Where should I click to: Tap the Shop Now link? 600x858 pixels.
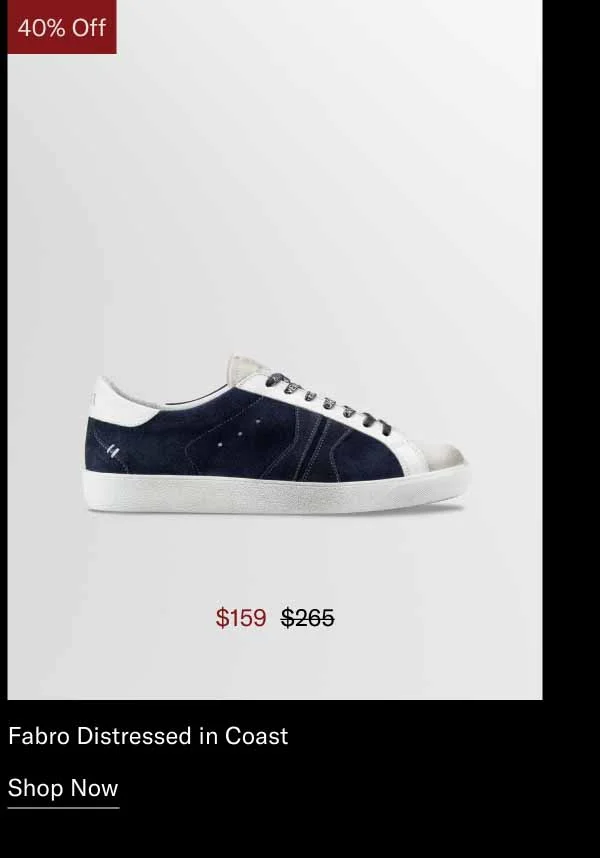(63, 788)
